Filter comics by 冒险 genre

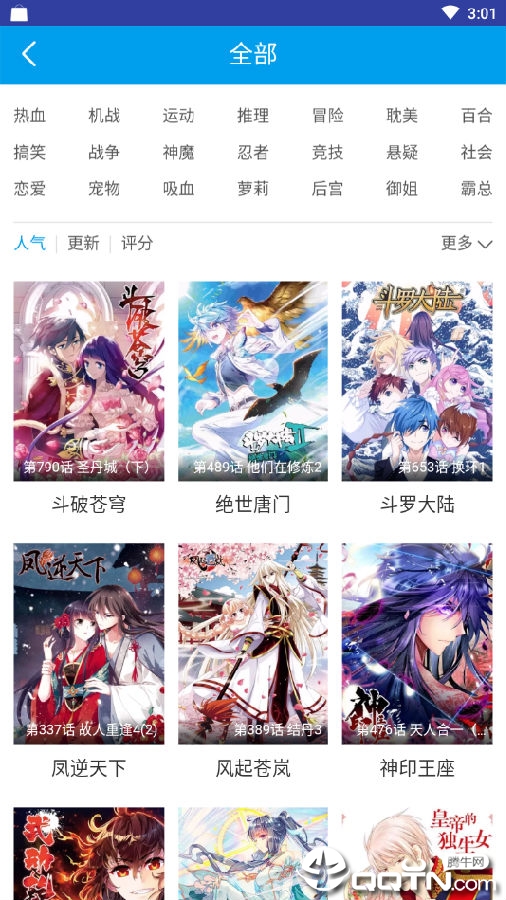tap(328, 115)
